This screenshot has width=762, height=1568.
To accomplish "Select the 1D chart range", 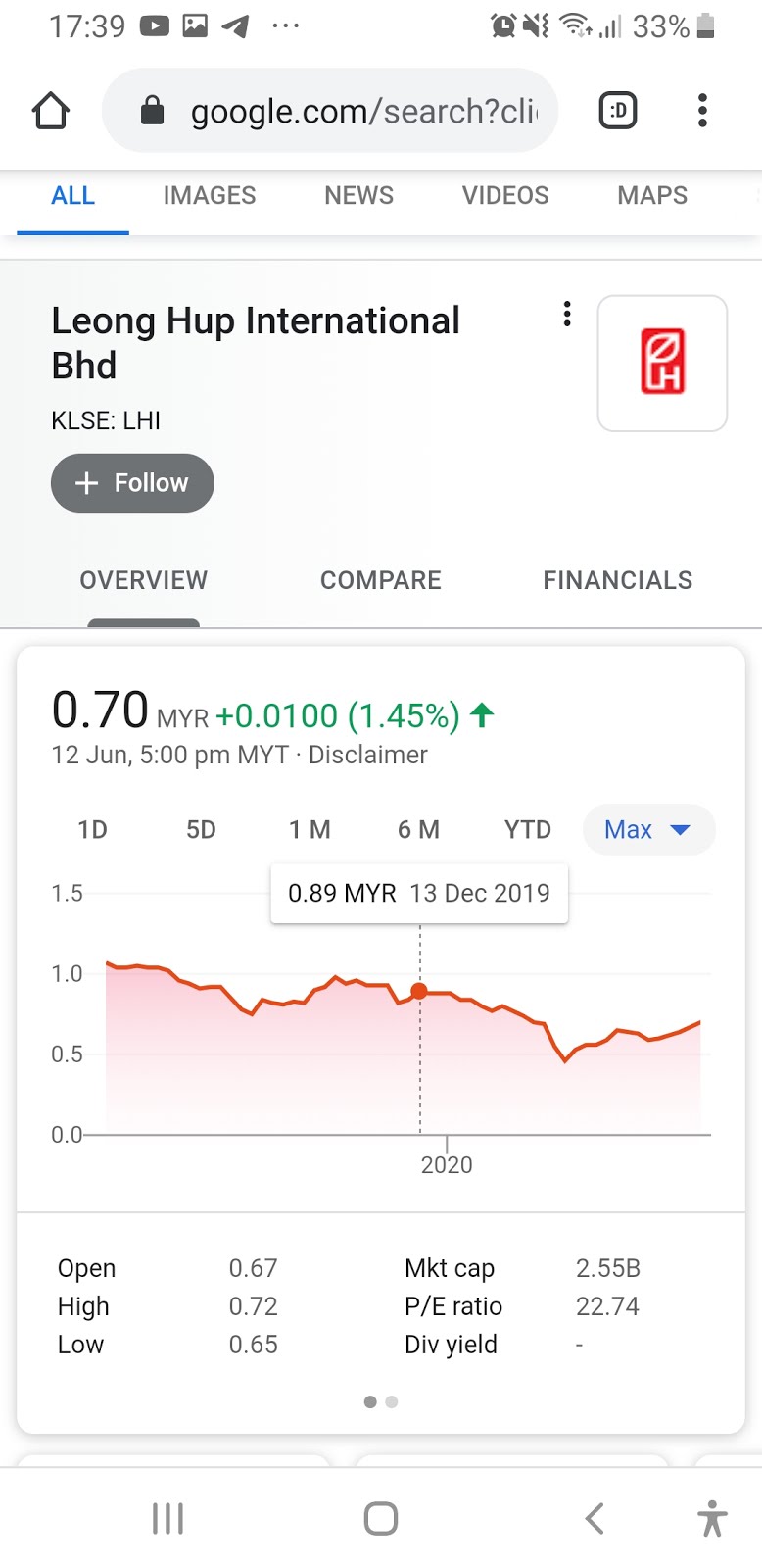I will [92, 830].
